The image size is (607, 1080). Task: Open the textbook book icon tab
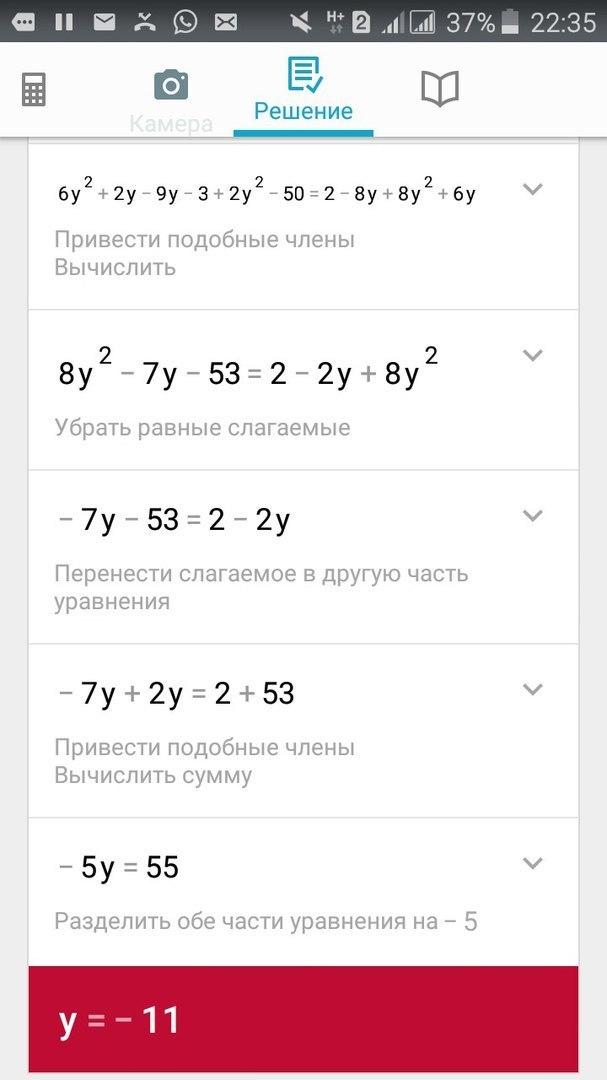[x=439, y=89]
